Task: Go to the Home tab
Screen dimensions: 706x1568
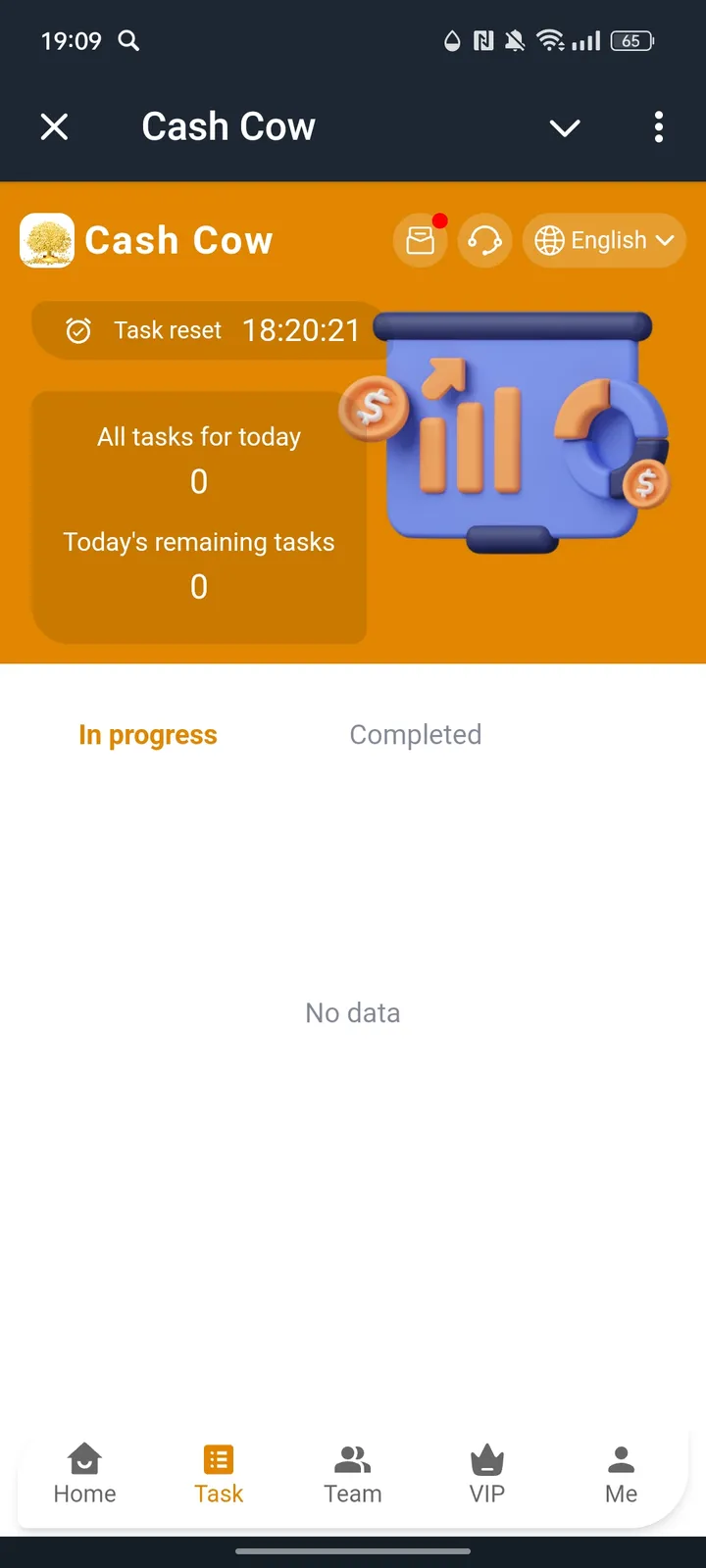Action: [85, 1473]
